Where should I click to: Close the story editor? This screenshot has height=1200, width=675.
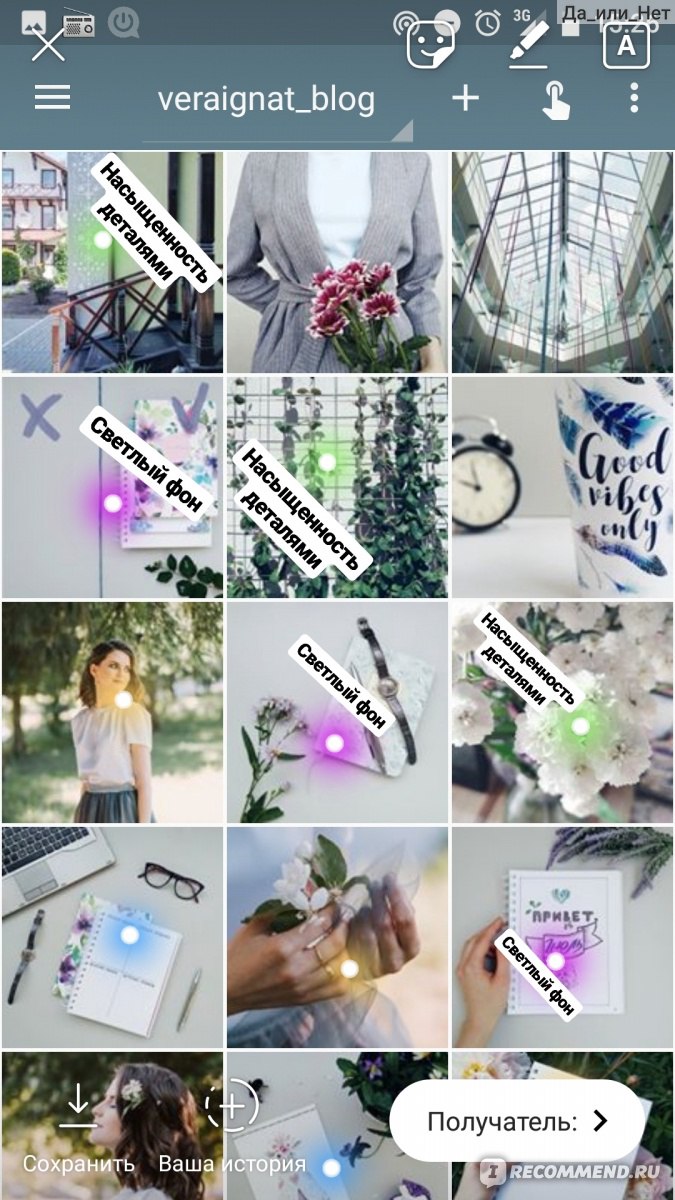pyautogui.click(x=47, y=44)
